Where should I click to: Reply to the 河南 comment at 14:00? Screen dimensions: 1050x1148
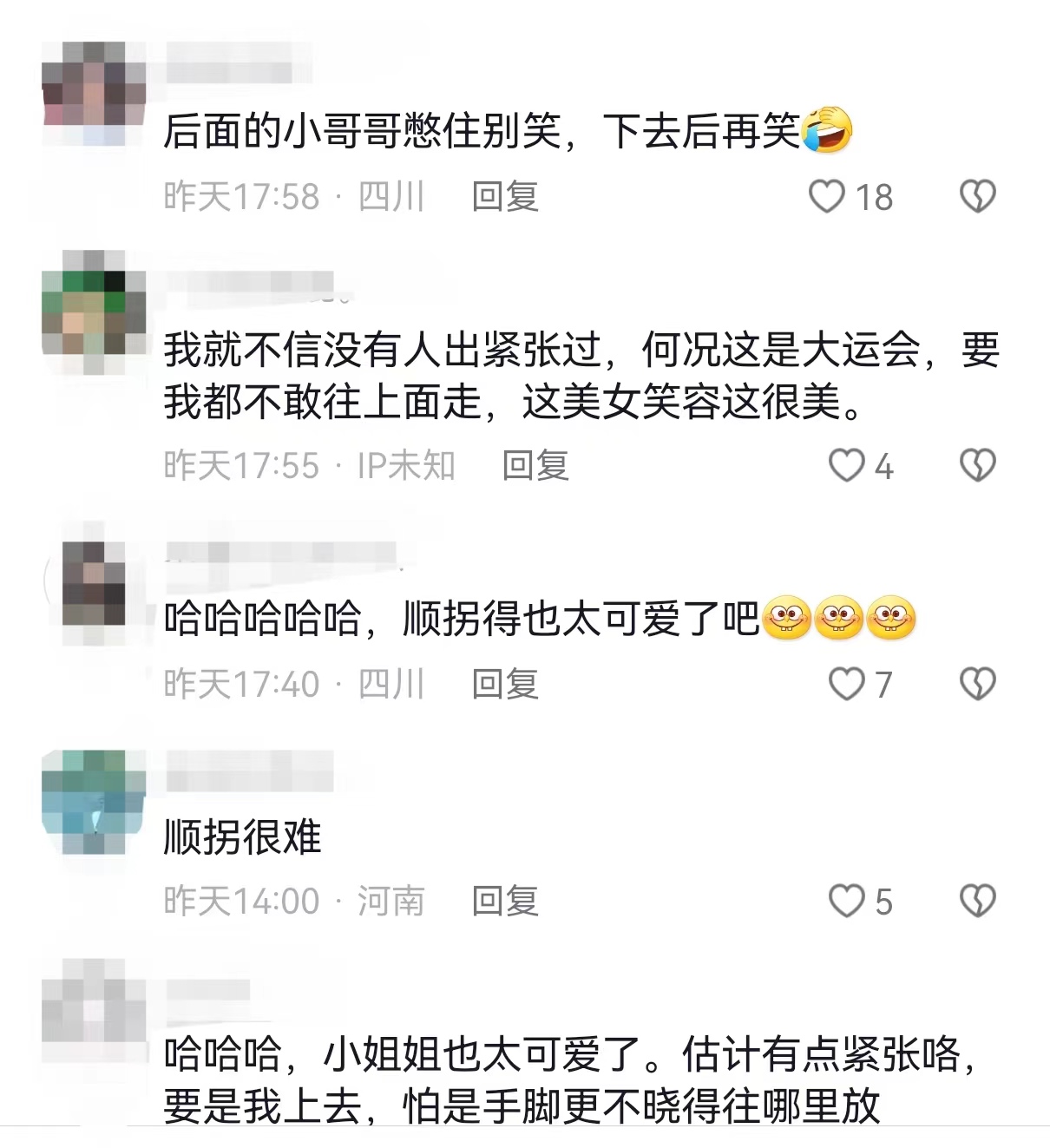(505, 902)
